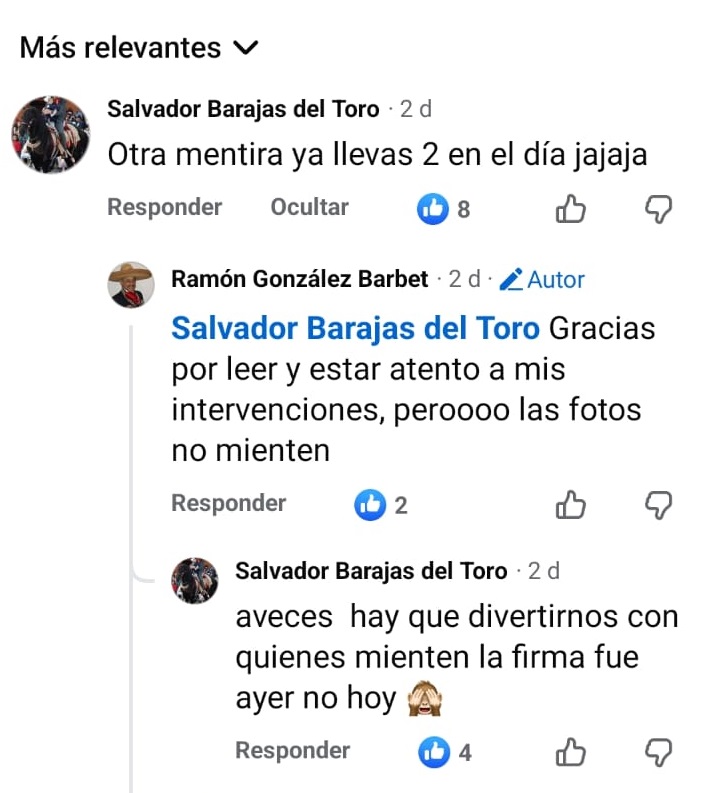The width and height of the screenshot is (707, 793).
Task: Open Ramón González Barbet's profile name
Action: click(300, 279)
